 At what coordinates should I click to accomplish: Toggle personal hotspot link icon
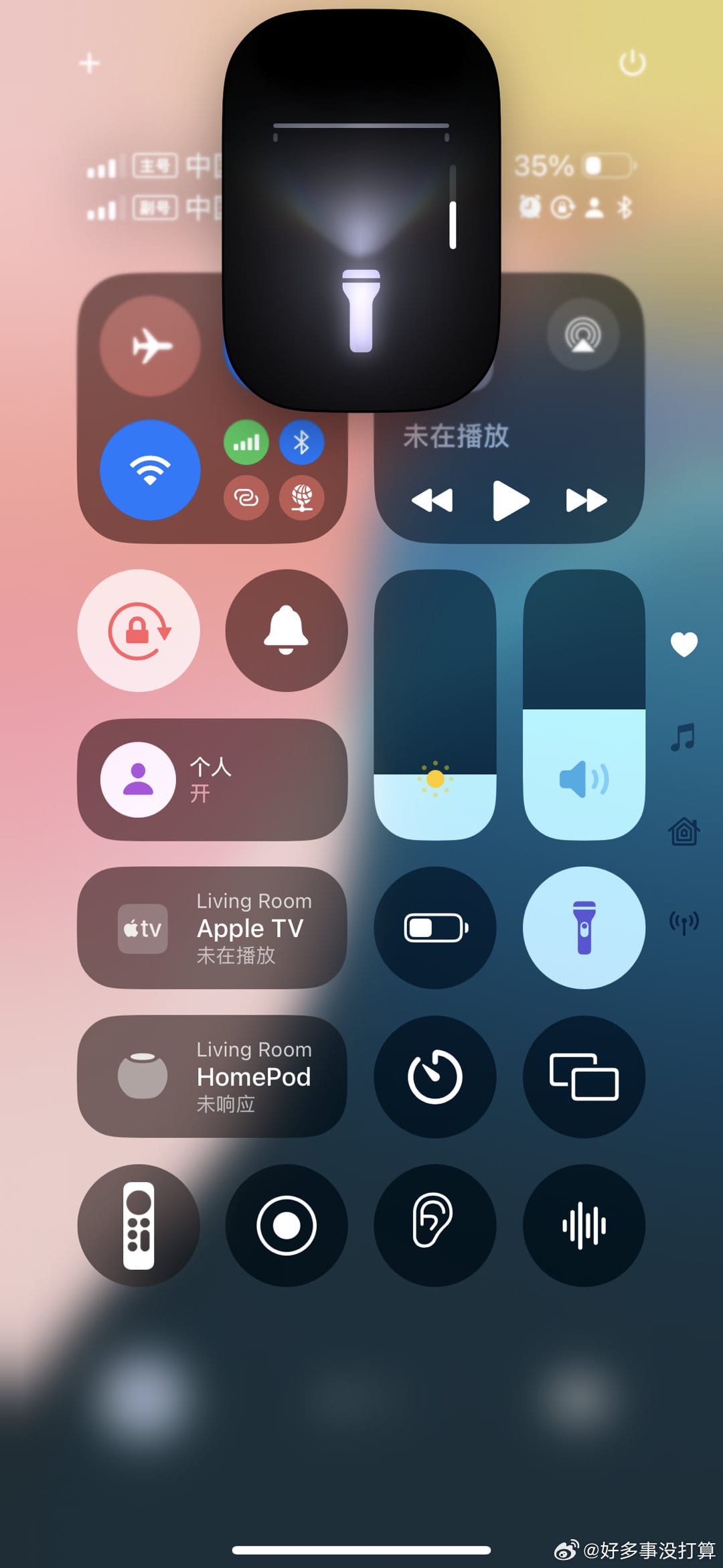[x=246, y=498]
